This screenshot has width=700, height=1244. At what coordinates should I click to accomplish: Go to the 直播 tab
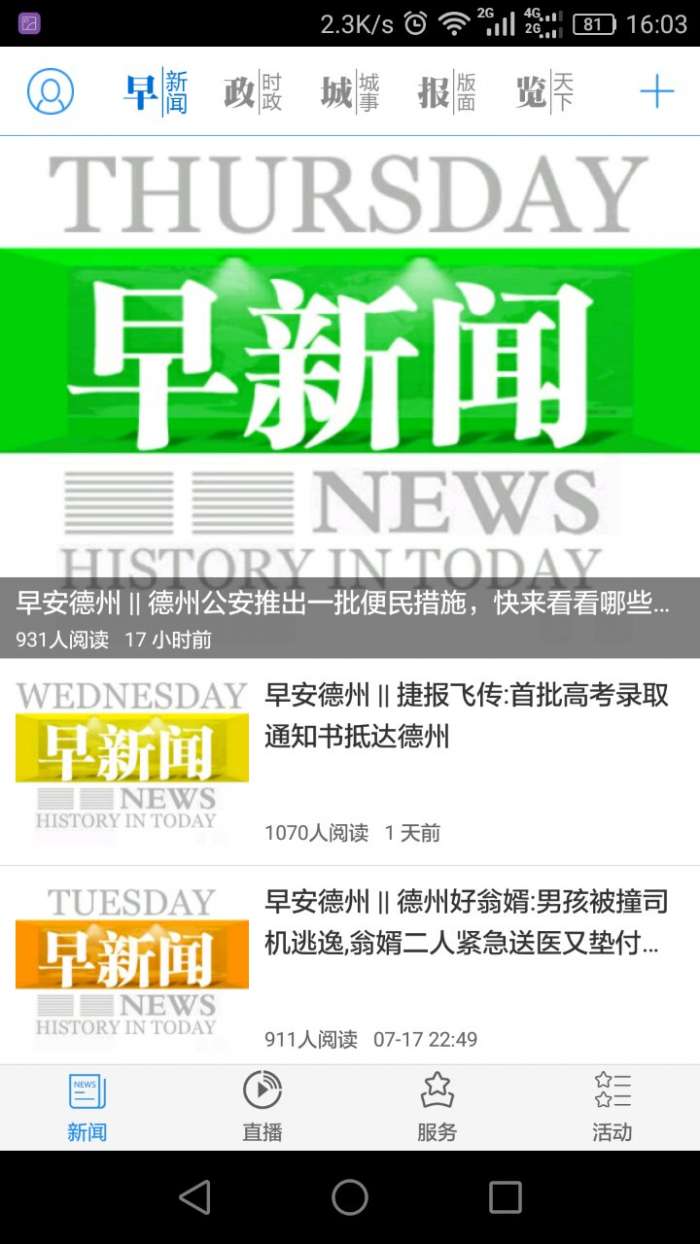[x=262, y=1107]
